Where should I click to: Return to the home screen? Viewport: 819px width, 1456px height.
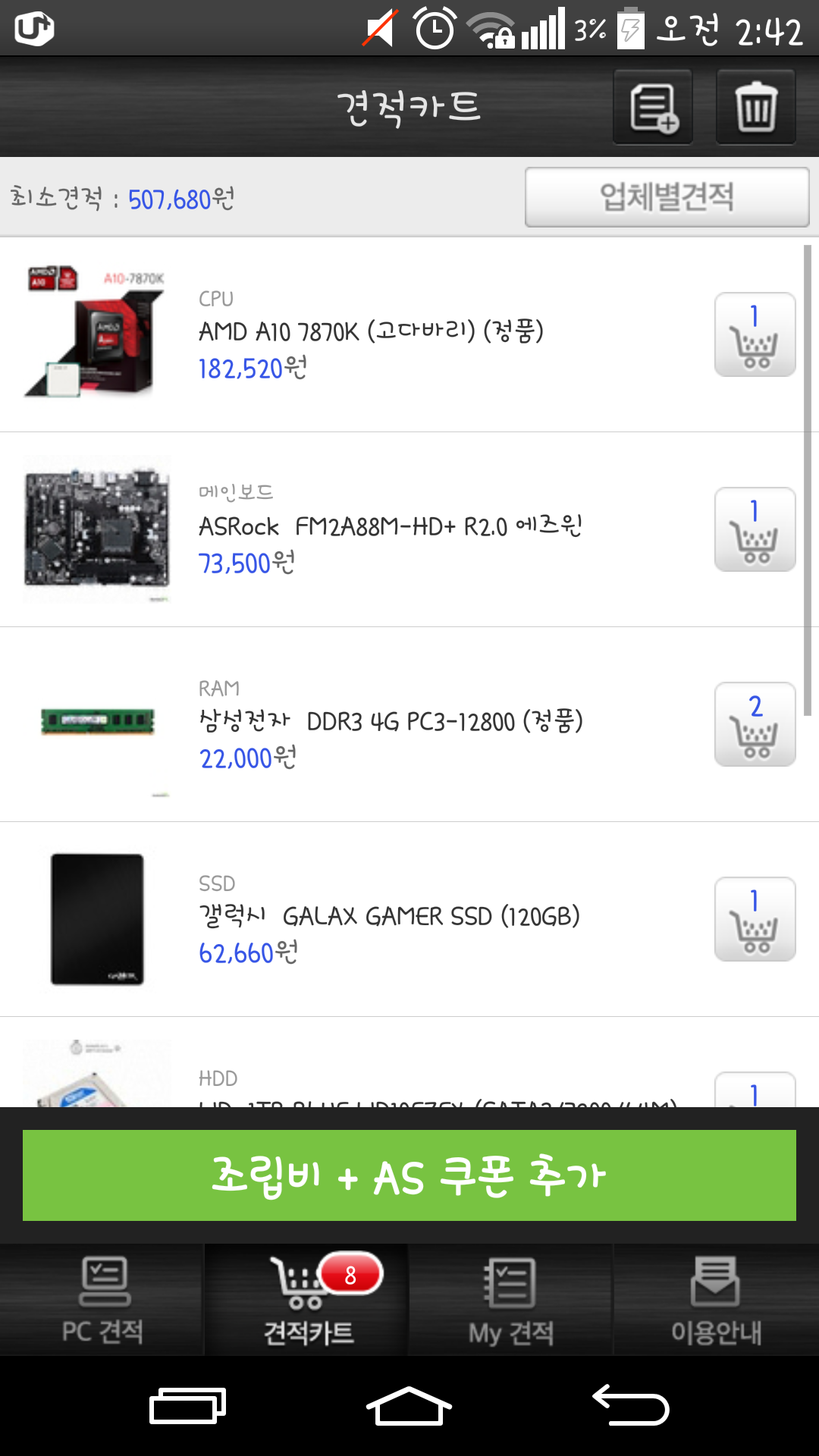coord(409,1406)
